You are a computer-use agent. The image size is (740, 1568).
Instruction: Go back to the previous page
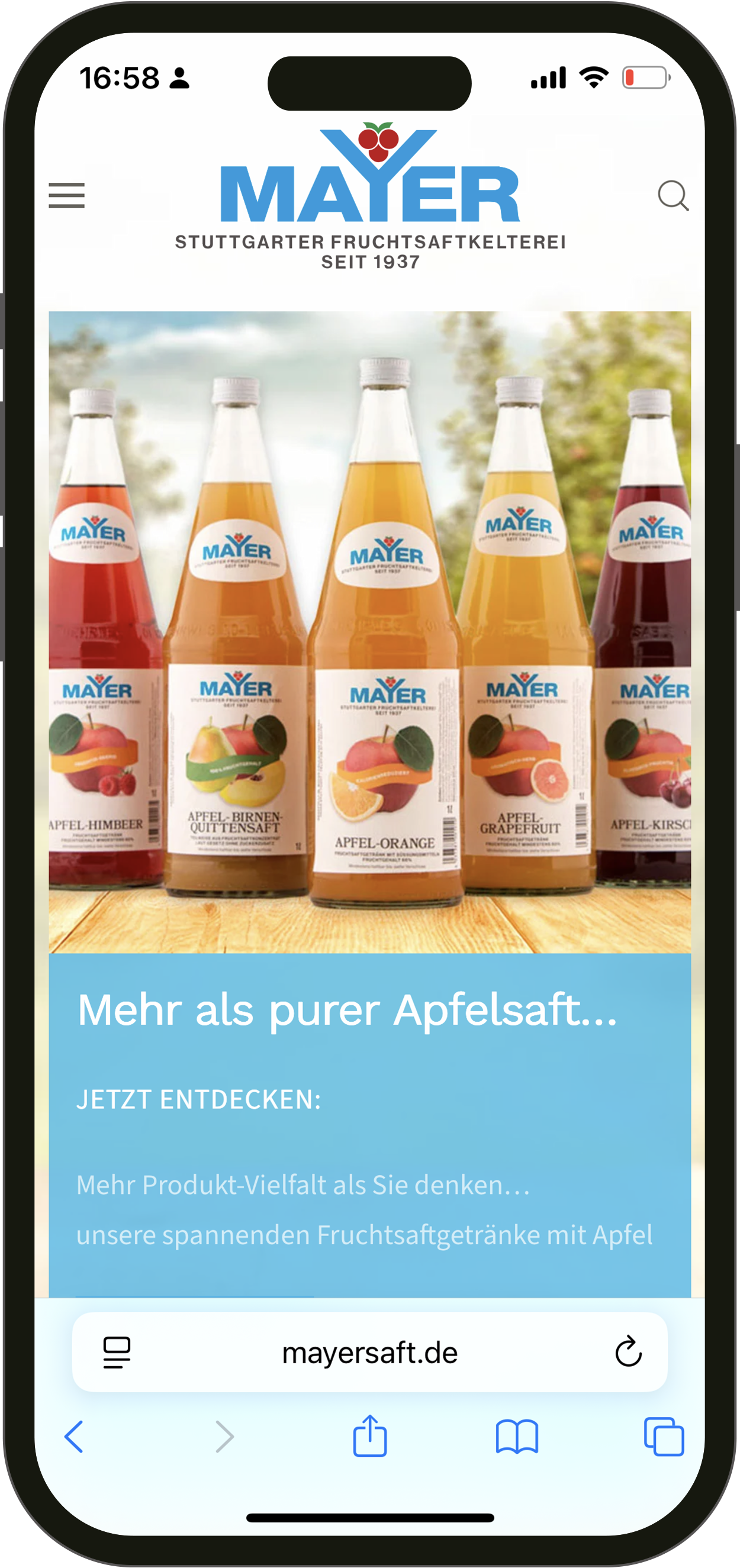[x=73, y=1437]
